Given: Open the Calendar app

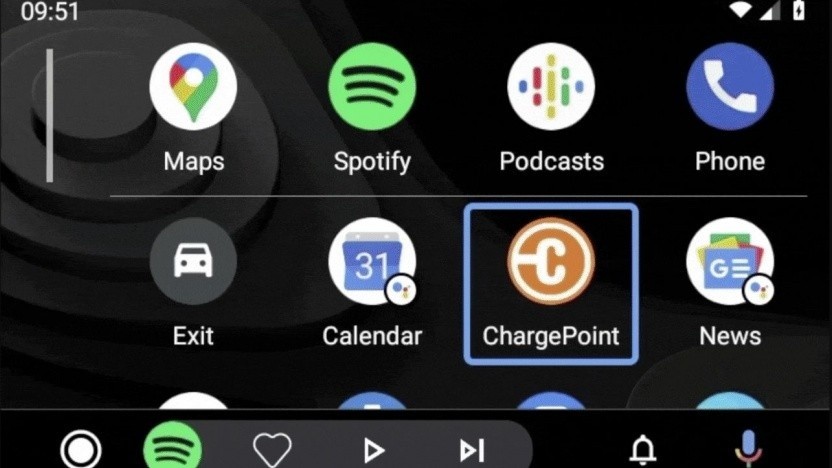Looking at the screenshot, I should (372, 261).
